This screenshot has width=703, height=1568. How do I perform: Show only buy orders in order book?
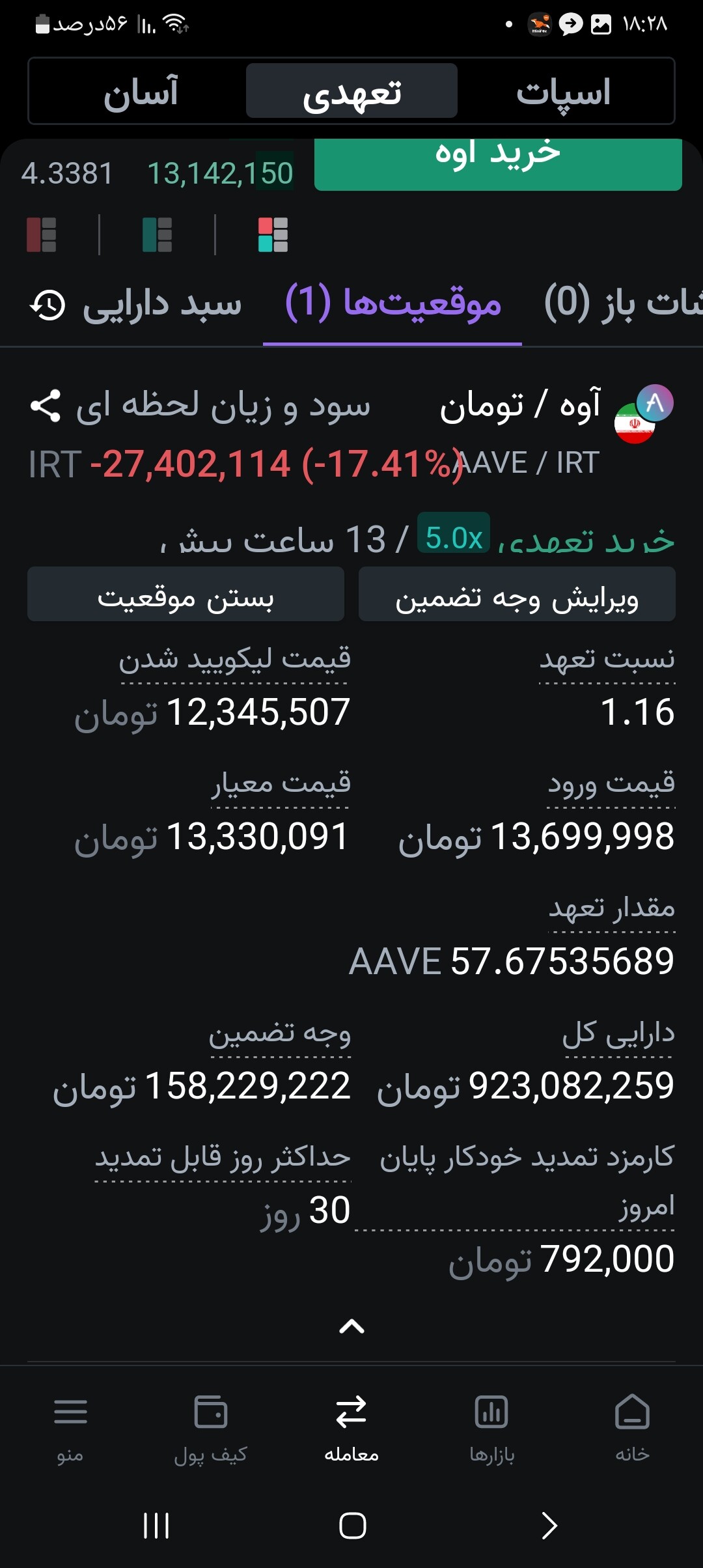(x=158, y=234)
